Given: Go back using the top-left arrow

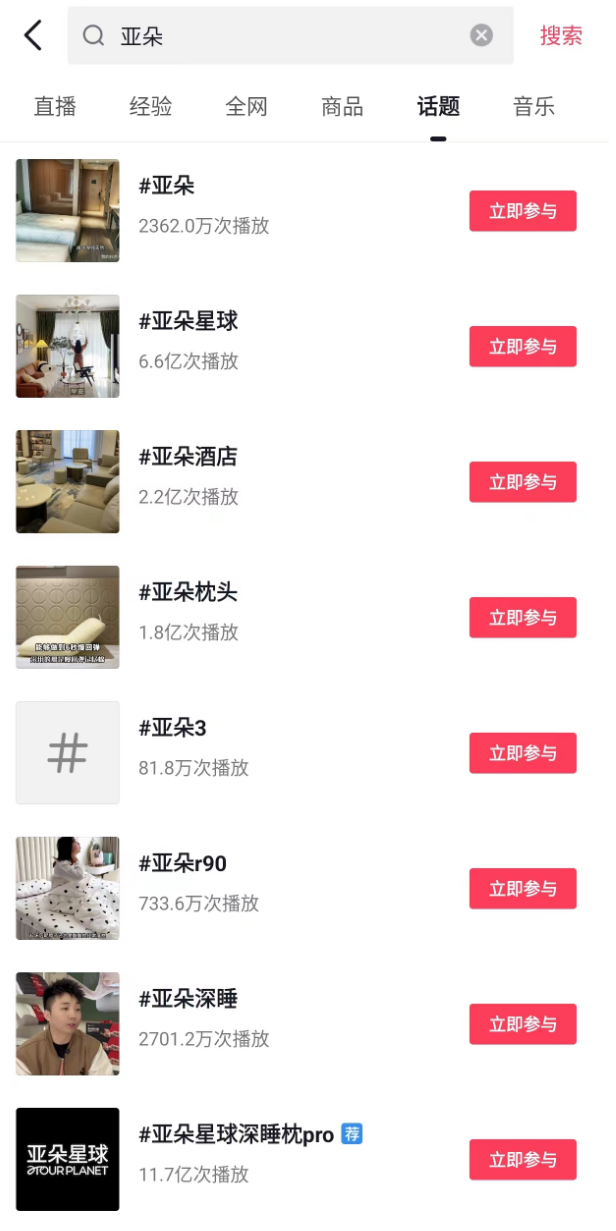Looking at the screenshot, I should point(33,36).
